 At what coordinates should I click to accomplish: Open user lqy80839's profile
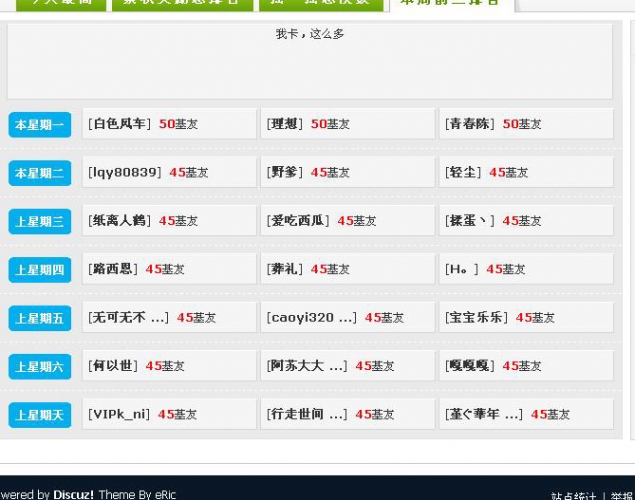(x=124, y=172)
